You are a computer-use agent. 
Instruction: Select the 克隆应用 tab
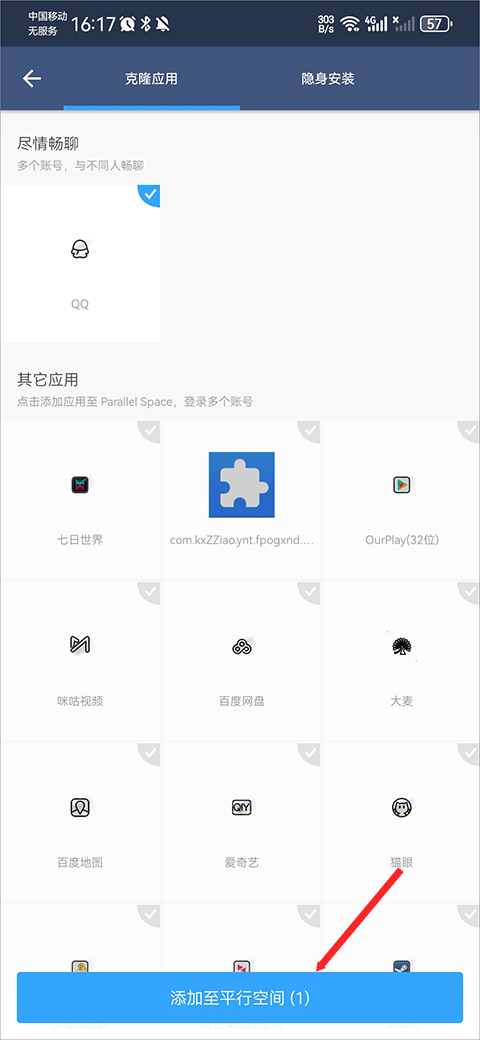click(x=151, y=79)
